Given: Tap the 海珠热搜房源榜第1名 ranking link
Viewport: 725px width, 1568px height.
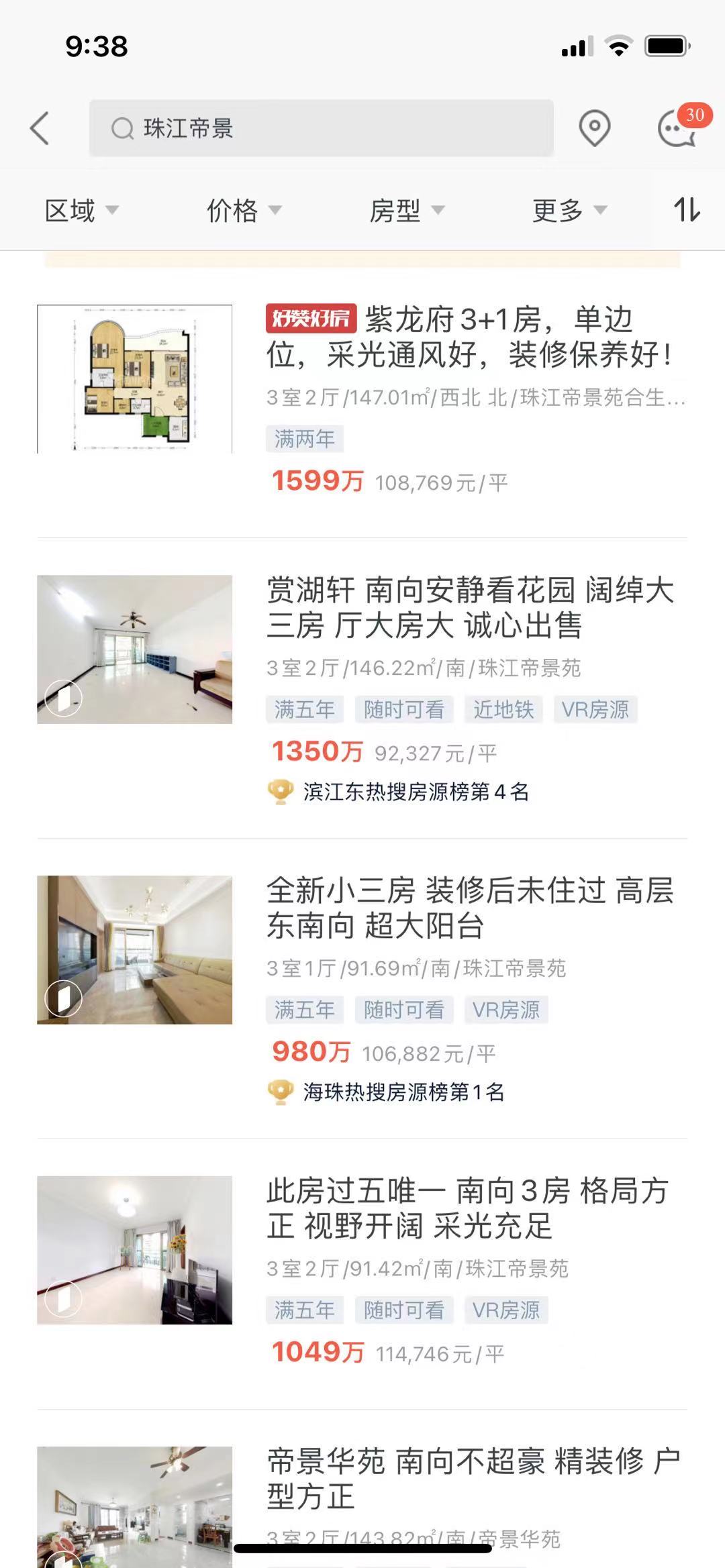Looking at the screenshot, I should coord(403,1092).
